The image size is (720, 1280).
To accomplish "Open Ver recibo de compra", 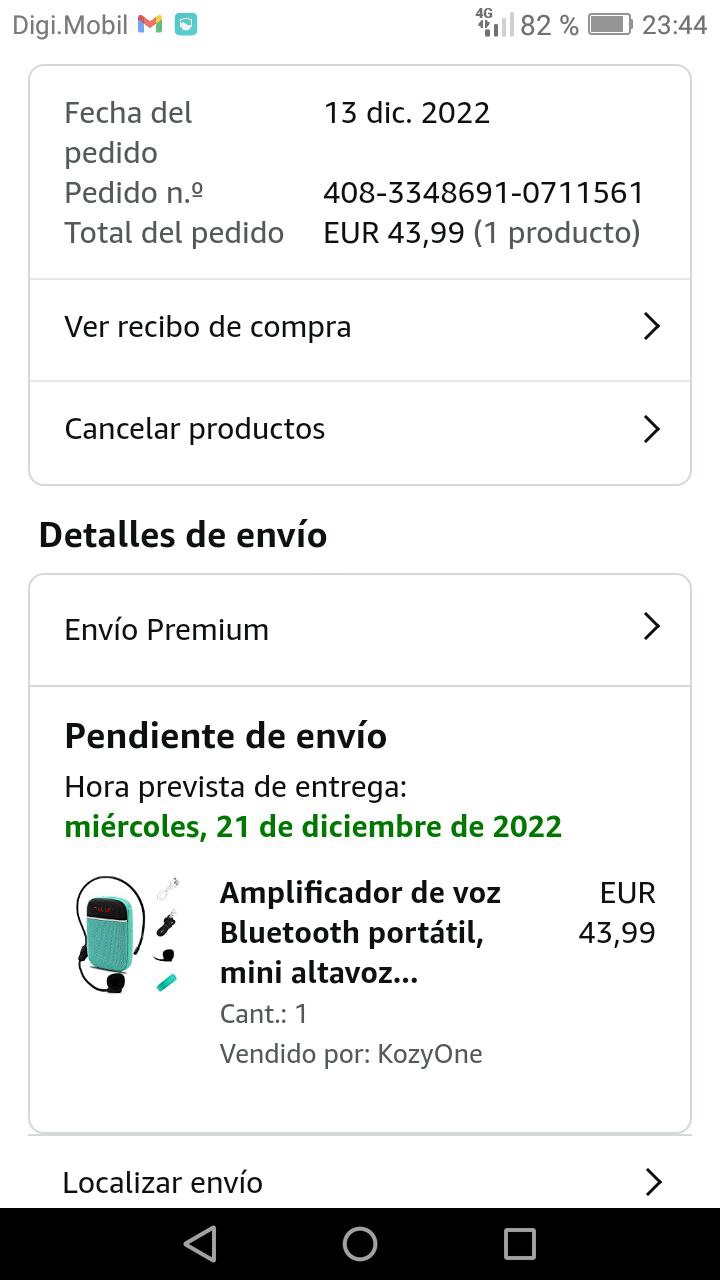I will tap(360, 327).
